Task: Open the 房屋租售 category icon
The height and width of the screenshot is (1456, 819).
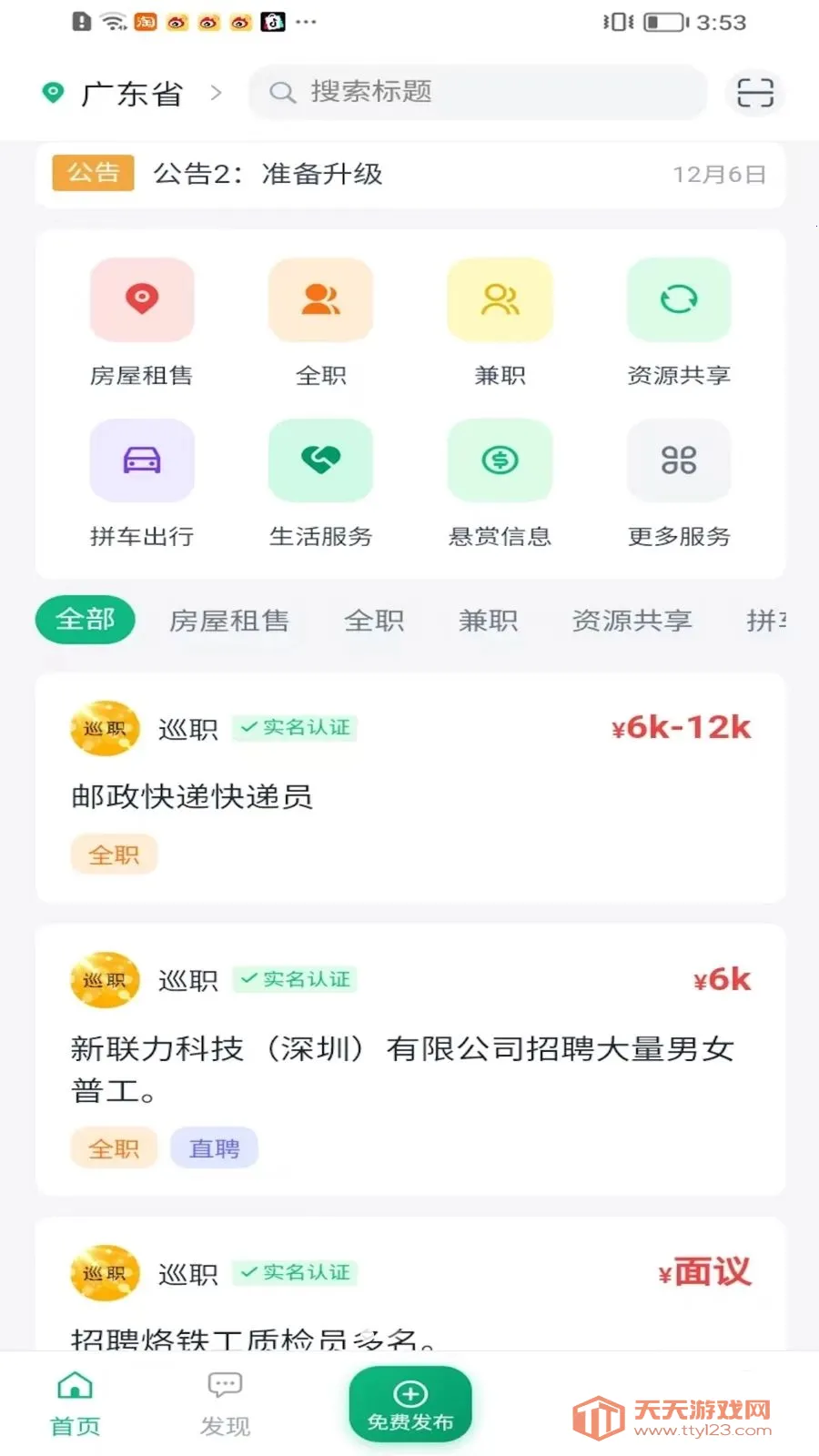Action: (x=142, y=300)
